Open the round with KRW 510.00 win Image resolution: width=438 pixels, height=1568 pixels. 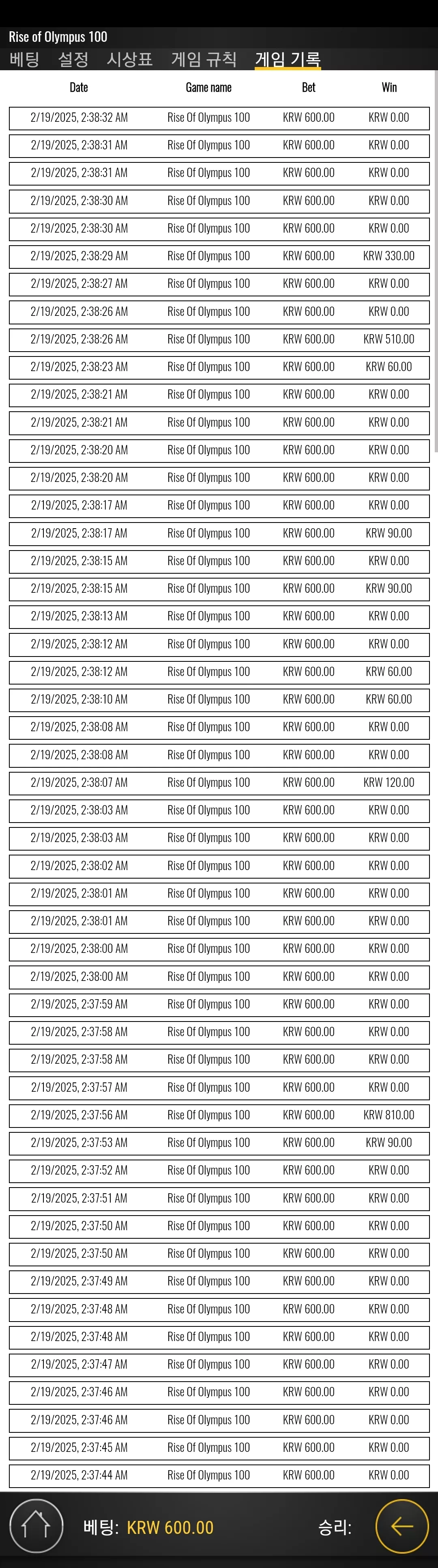(x=219, y=339)
